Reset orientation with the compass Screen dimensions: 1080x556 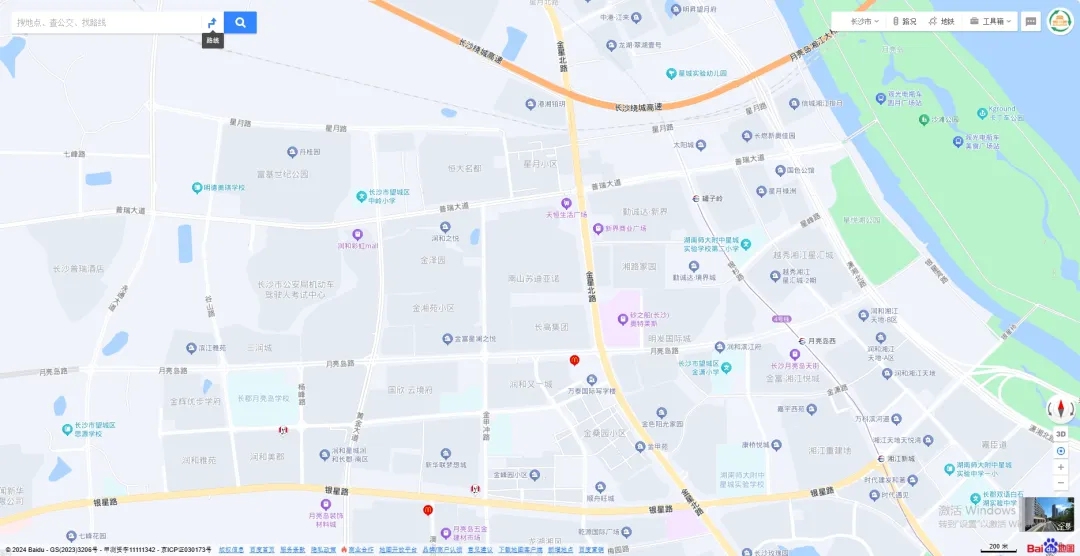tap(1060, 408)
